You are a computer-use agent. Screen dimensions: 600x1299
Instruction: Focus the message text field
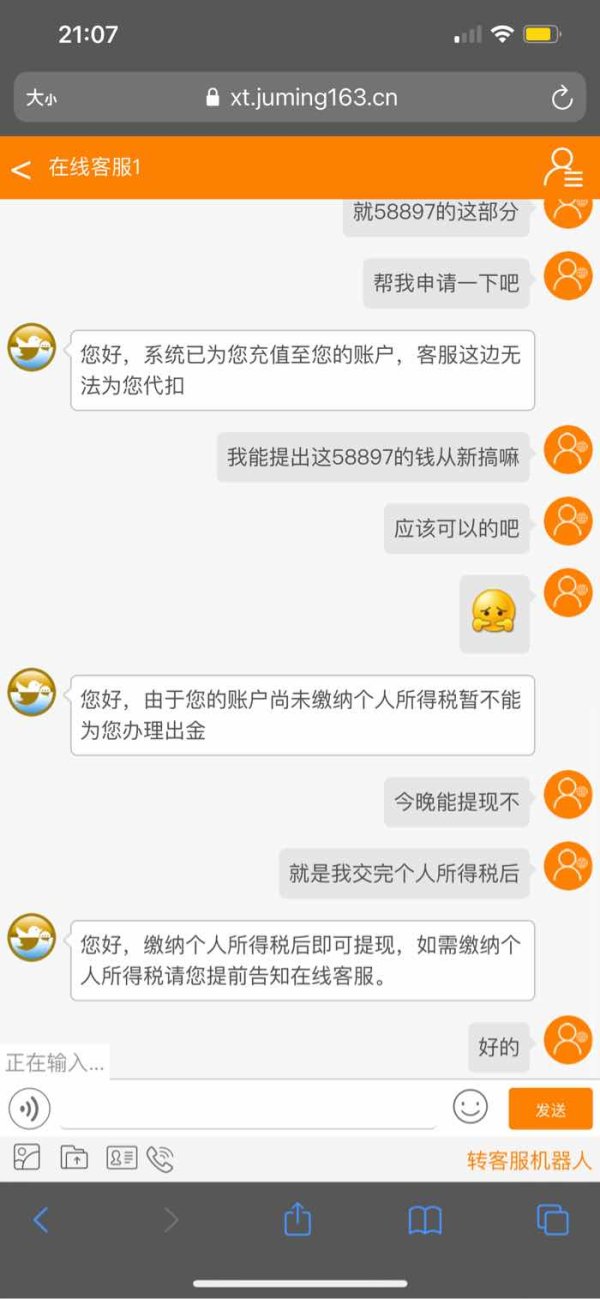point(248,1108)
